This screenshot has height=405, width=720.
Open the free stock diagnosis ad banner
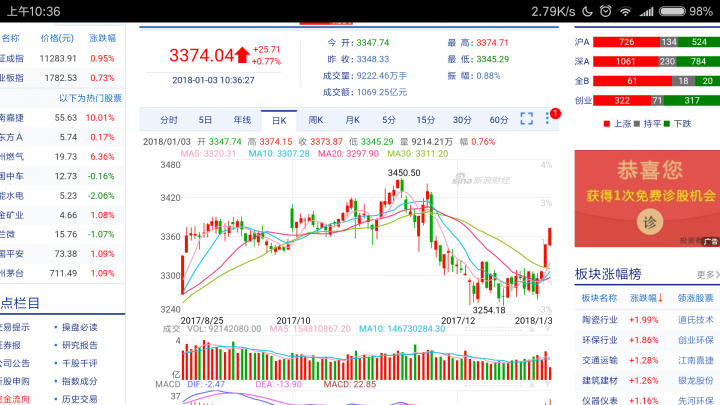(647, 198)
